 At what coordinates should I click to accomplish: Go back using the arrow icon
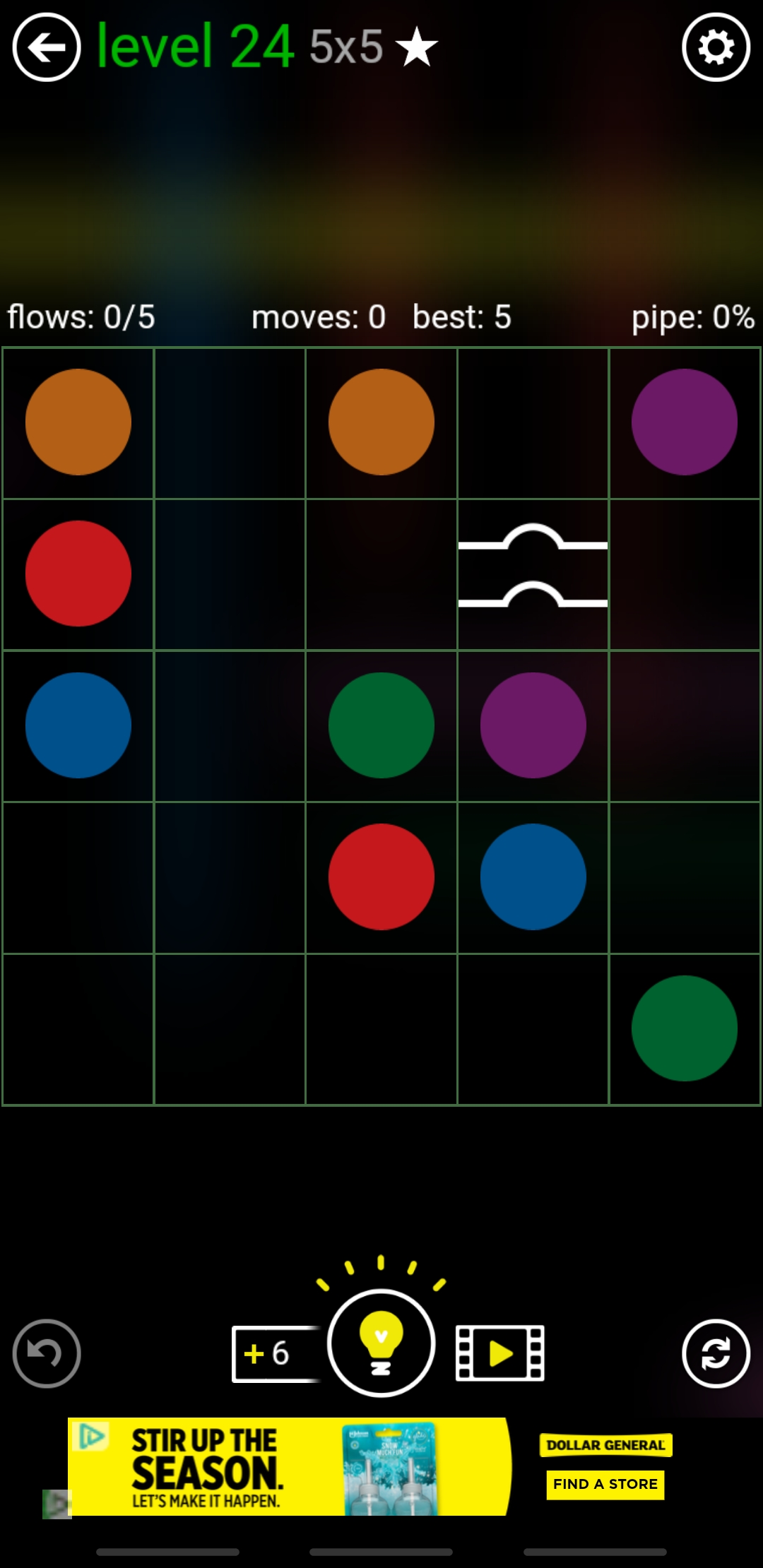point(47,47)
